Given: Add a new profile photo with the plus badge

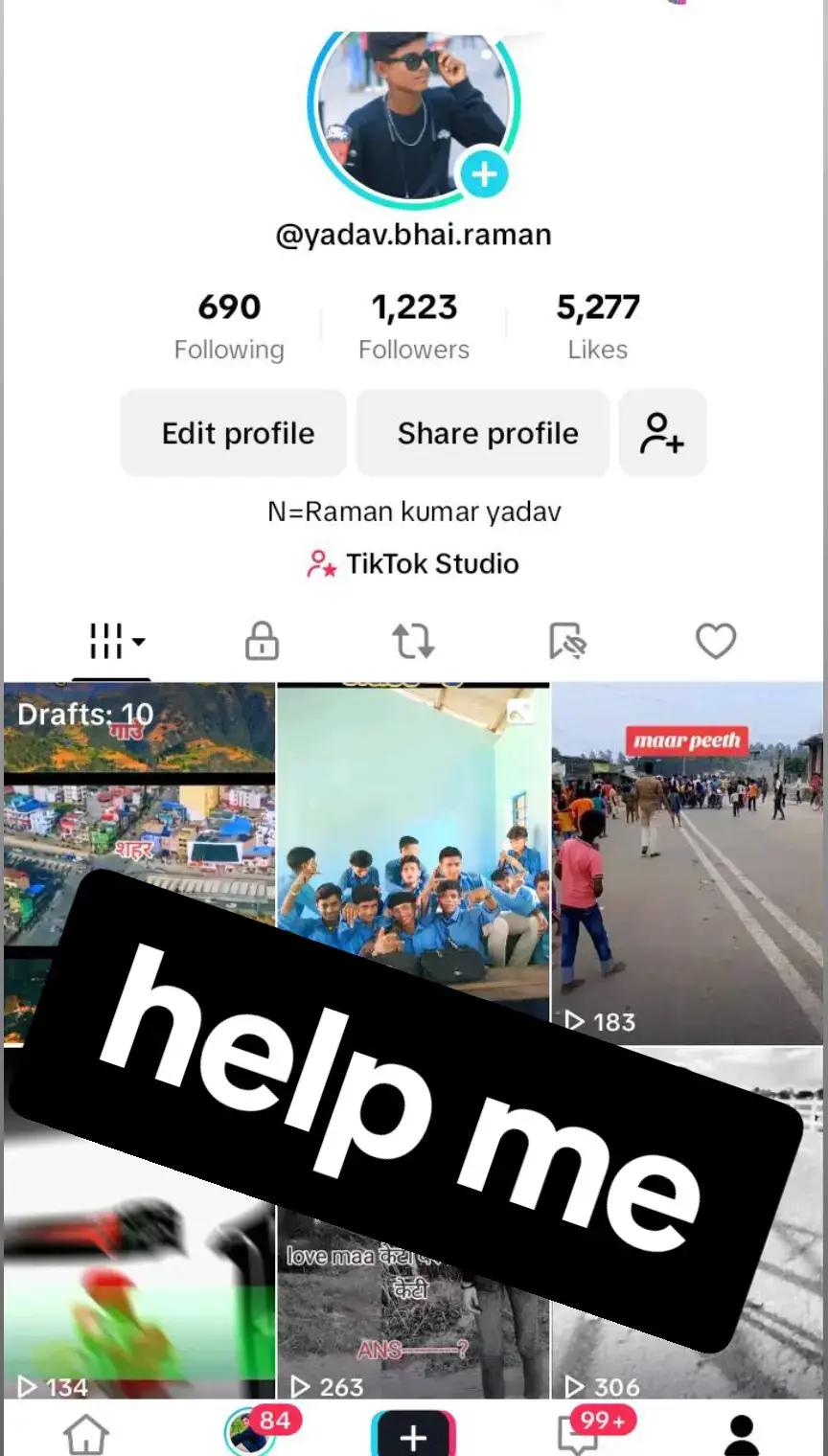Looking at the screenshot, I should pos(484,174).
